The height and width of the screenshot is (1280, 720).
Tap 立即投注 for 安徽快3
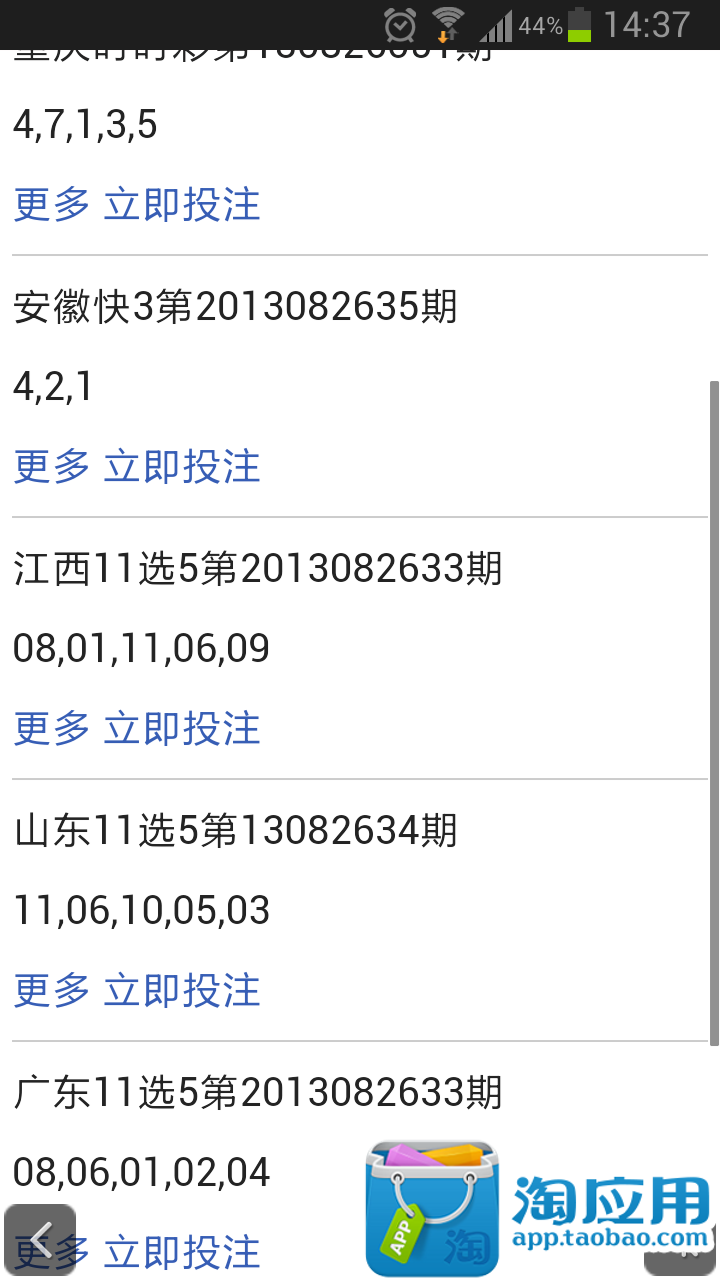coord(182,467)
